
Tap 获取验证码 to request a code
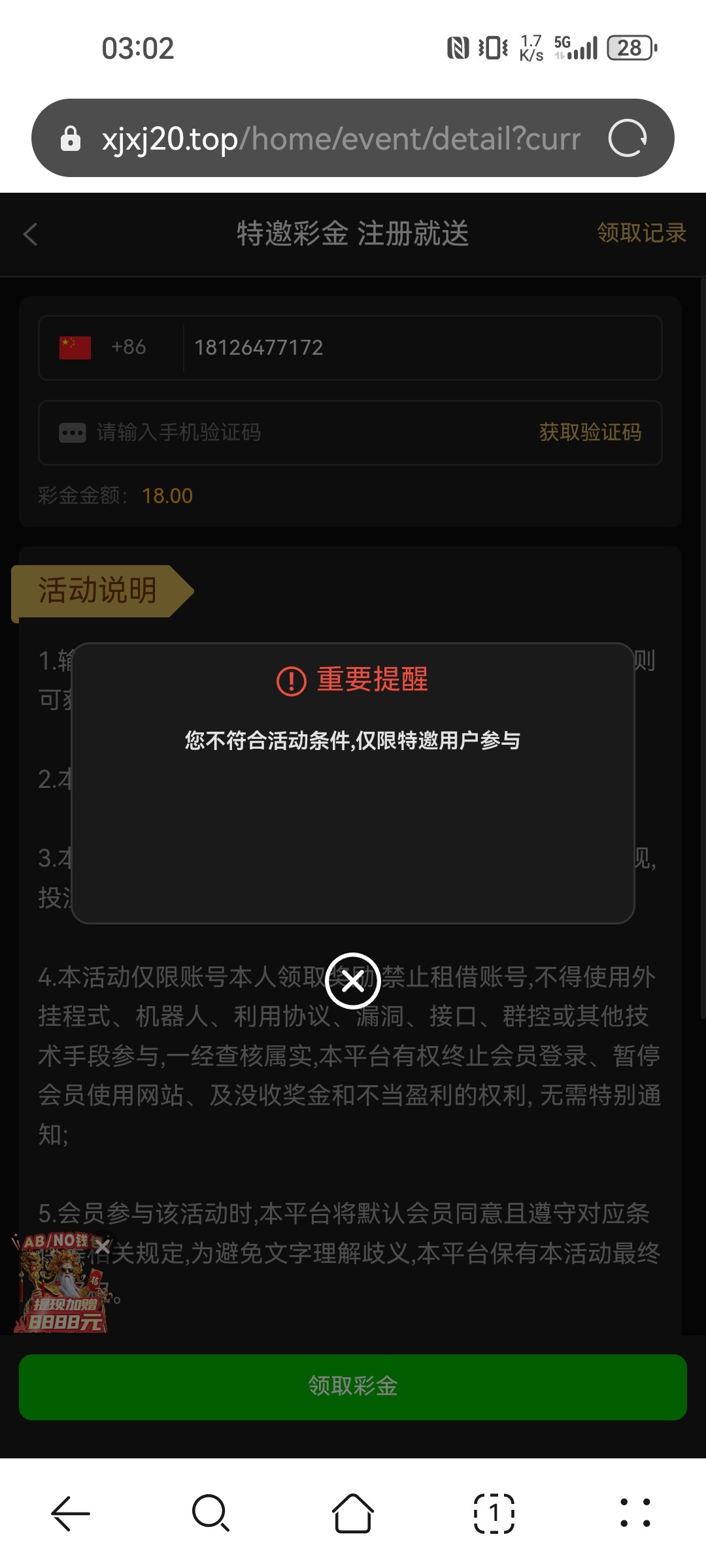pos(590,432)
